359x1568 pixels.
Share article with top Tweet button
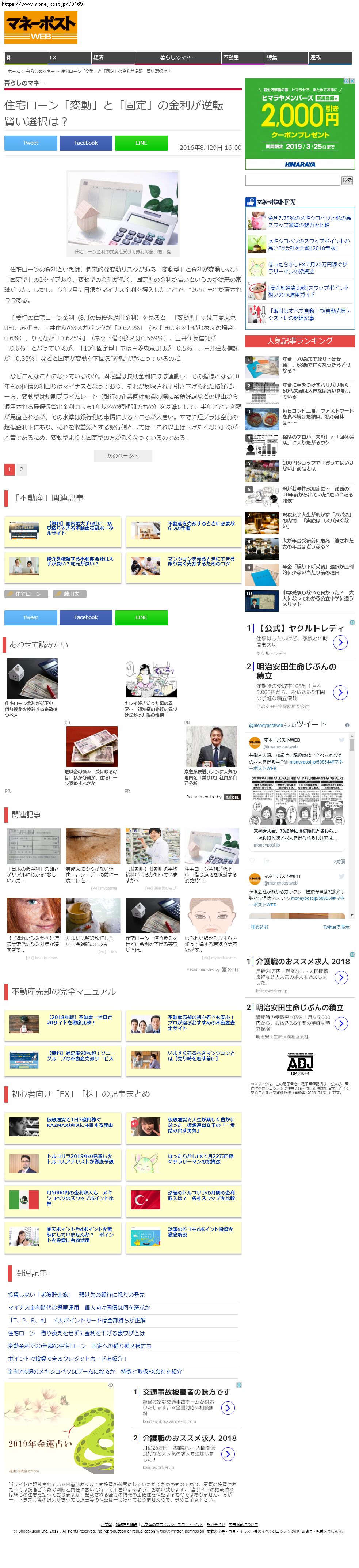point(30,143)
